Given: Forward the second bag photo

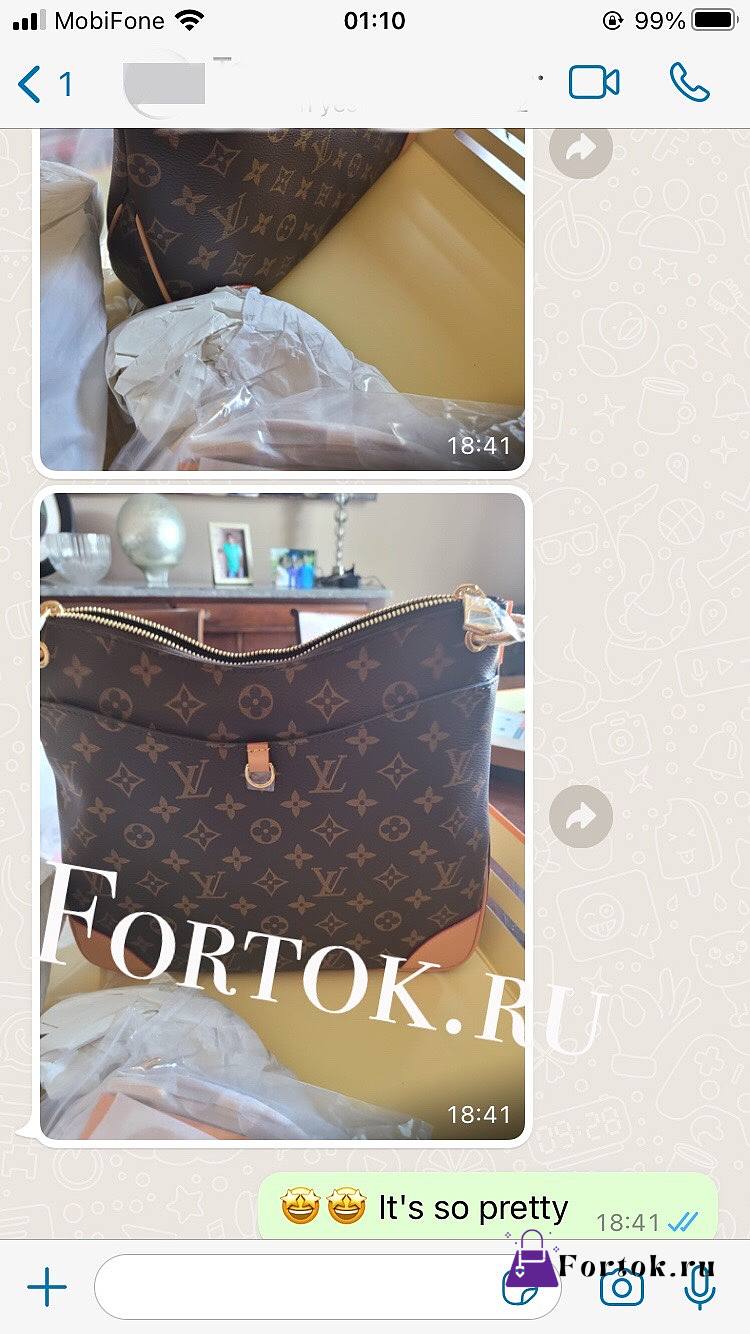Looking at the screenshot, I should click(x=581, y=817).
